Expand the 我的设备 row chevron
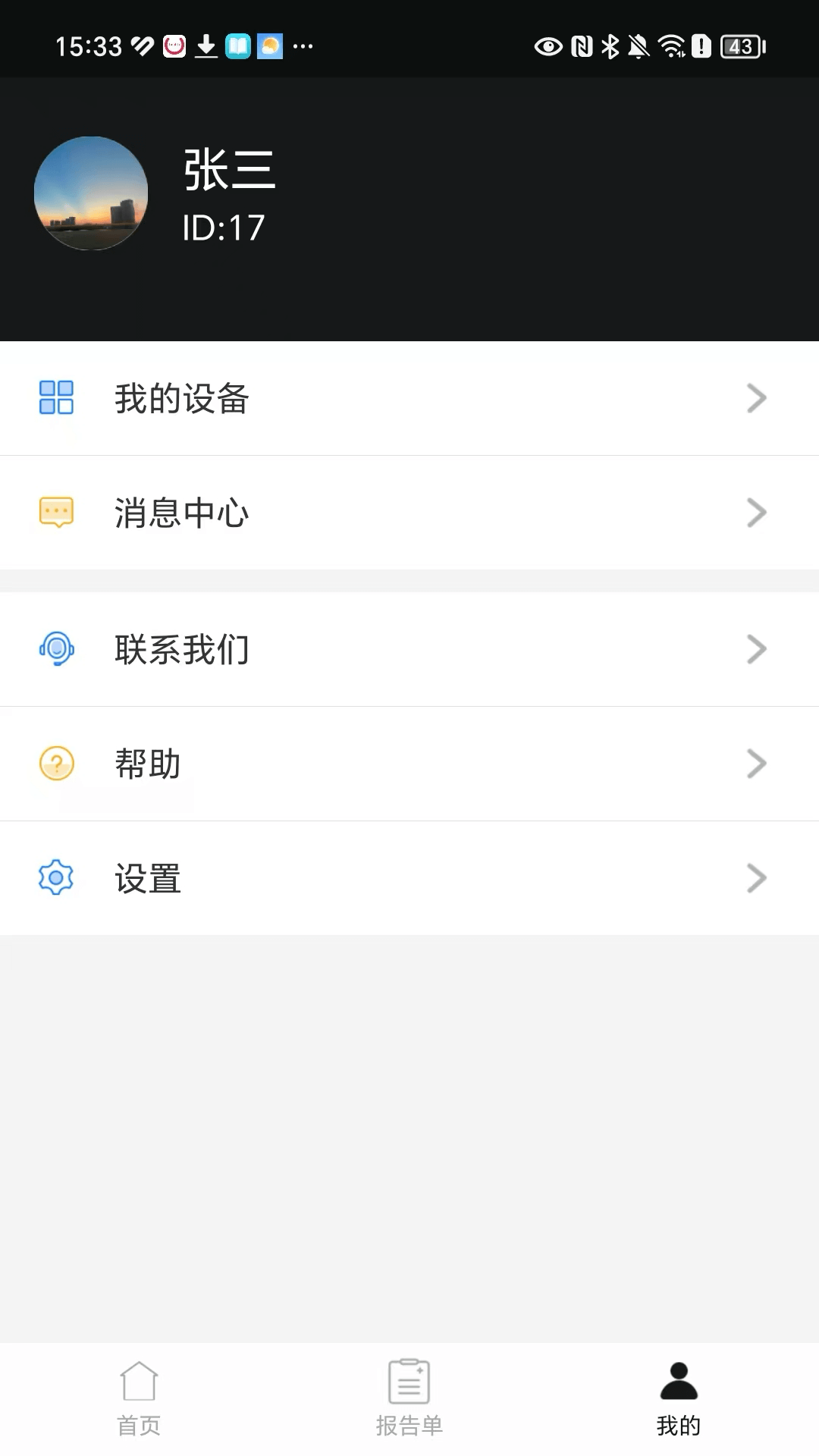Viewport: 819px width, 1456px height. [756, 397]
